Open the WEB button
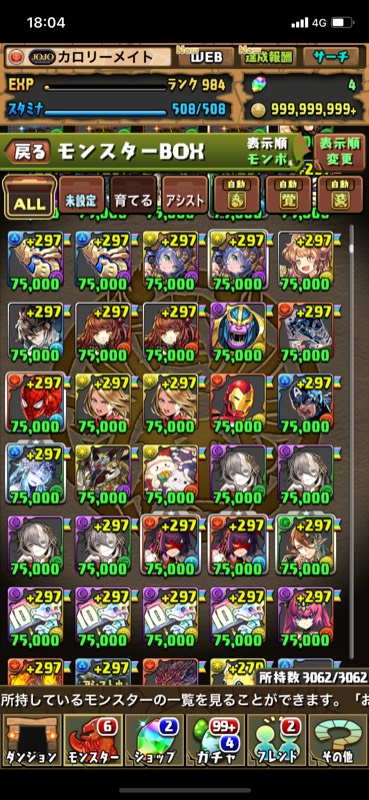This screenshot has width=369, height=800. coord(206,57)
